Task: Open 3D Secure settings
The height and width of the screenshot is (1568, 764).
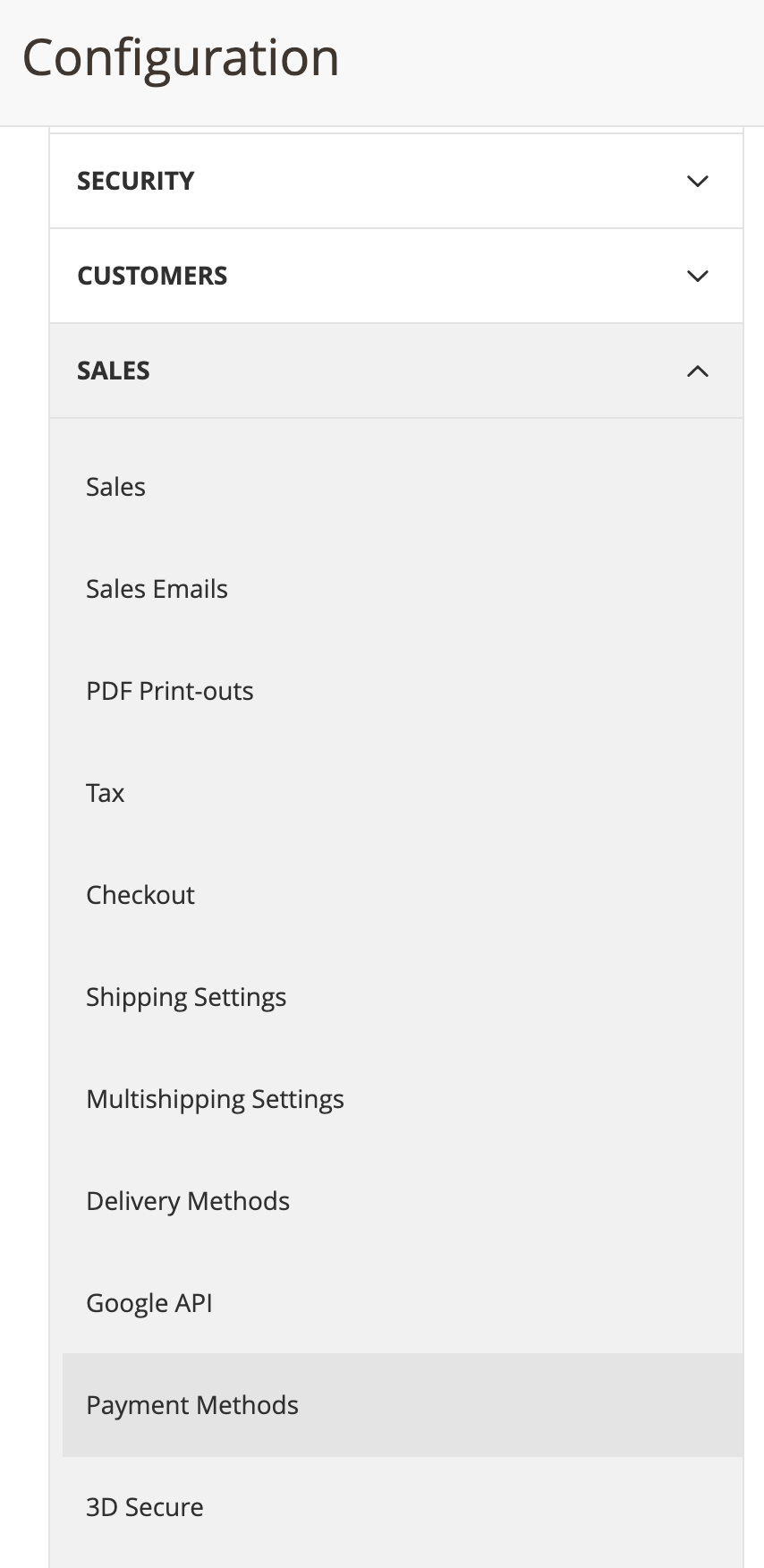Action: click(x=145, y=1507)
